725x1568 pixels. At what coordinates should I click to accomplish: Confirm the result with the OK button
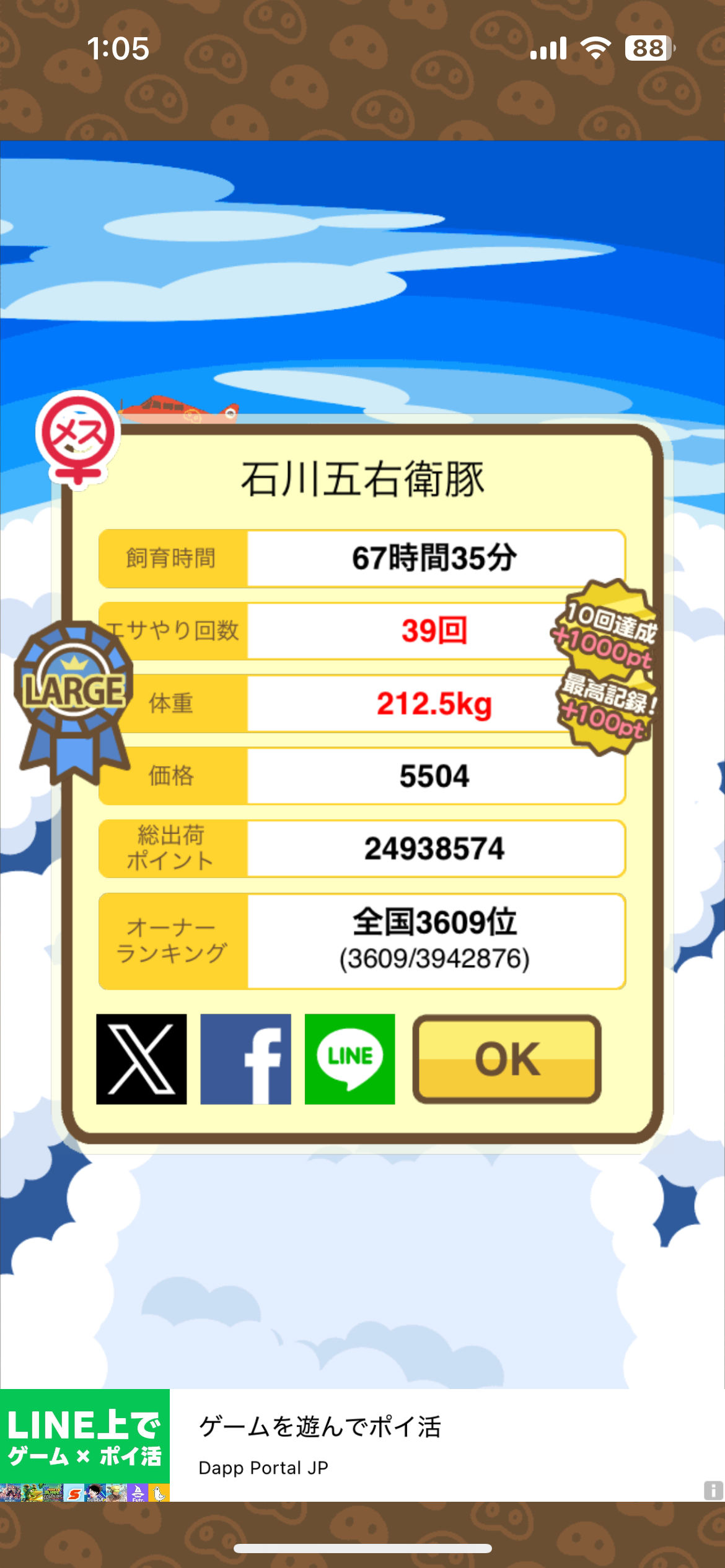507,1059
